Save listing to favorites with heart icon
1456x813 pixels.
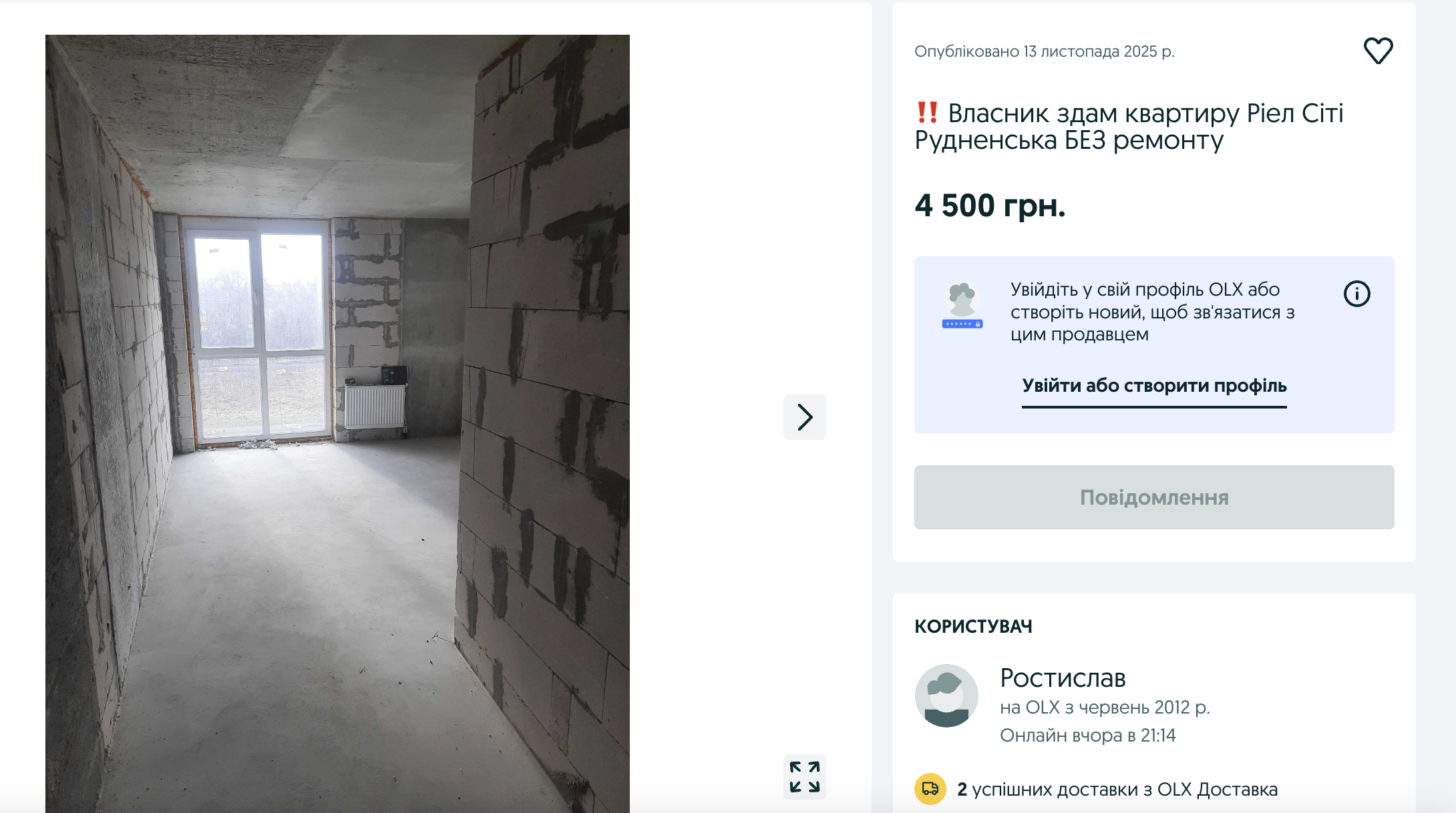pyautogui.click(x=1377, y=51)
